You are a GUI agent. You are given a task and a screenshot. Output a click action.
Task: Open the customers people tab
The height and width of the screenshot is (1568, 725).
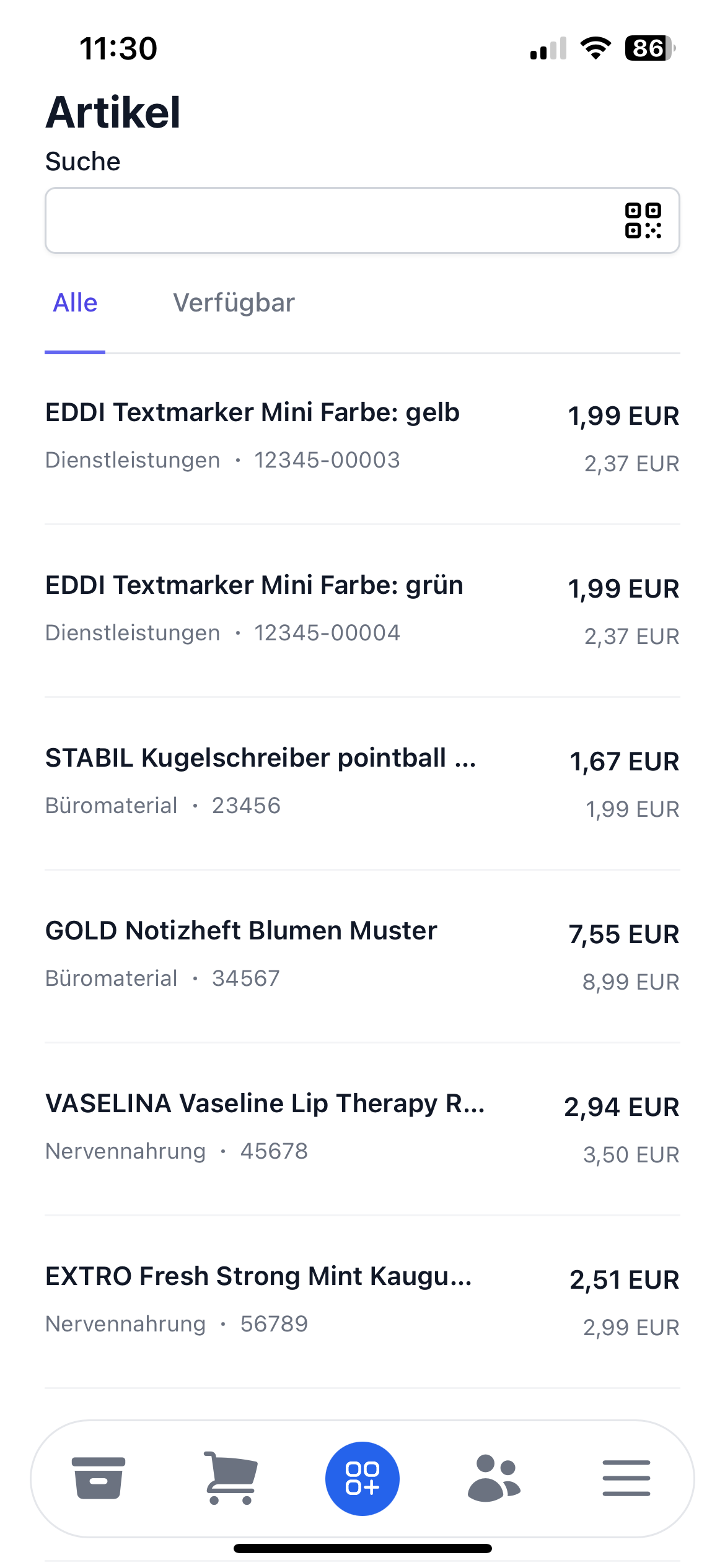click(494, 1478)
